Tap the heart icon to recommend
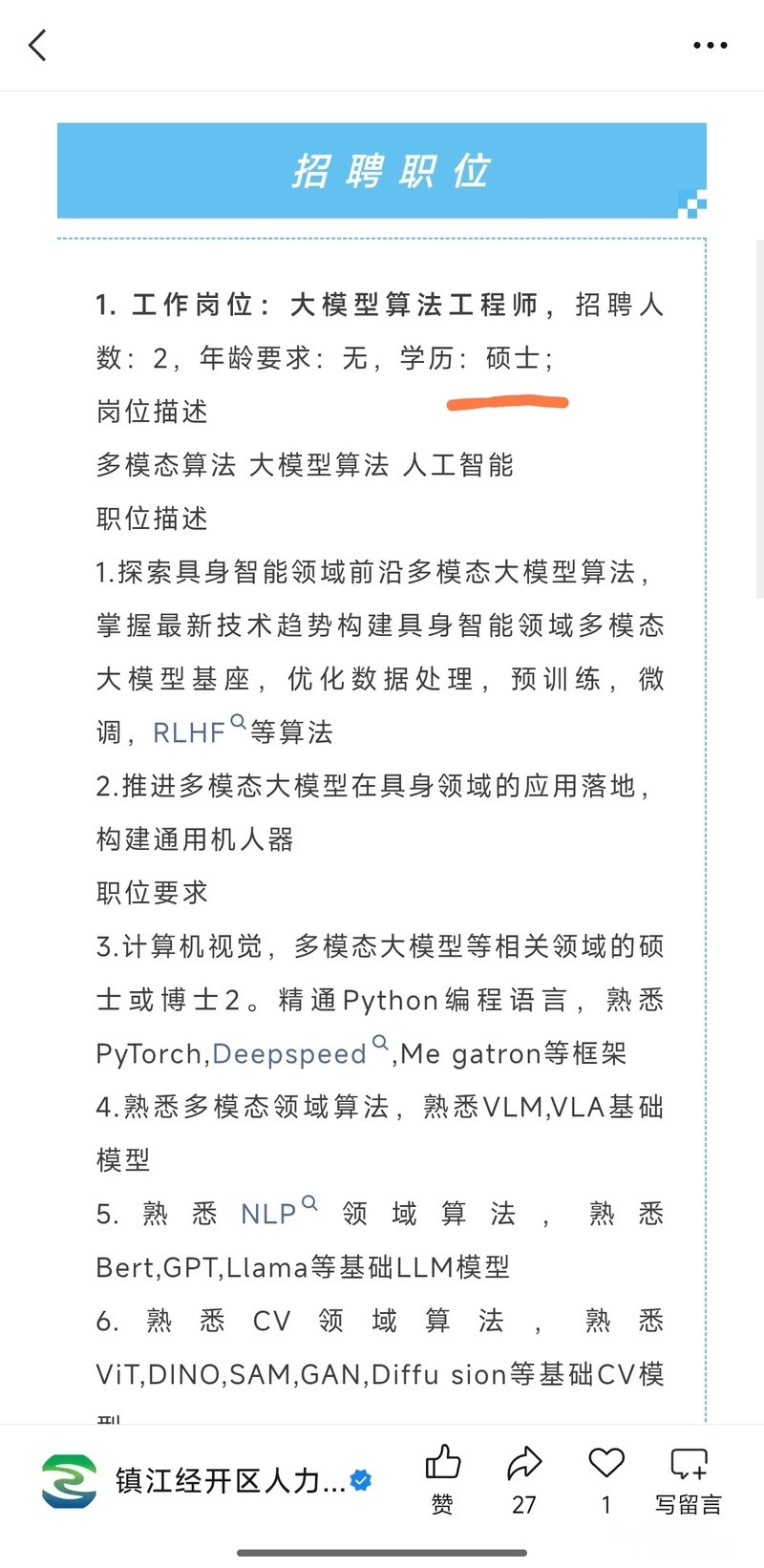The image size is (764, 1568). point(605,1479)
